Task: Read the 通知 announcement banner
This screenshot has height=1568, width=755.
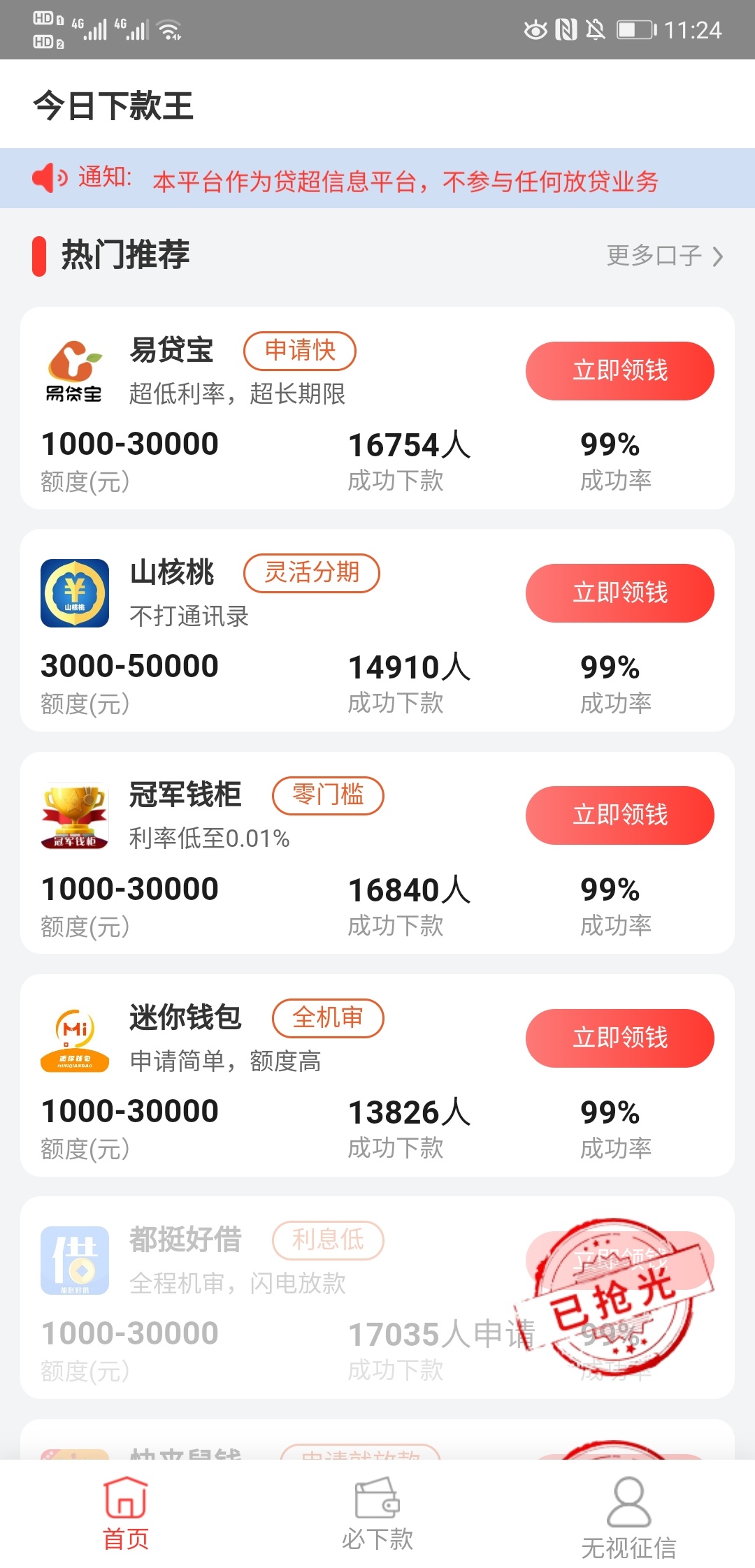Action: click(x=377, y=178)
